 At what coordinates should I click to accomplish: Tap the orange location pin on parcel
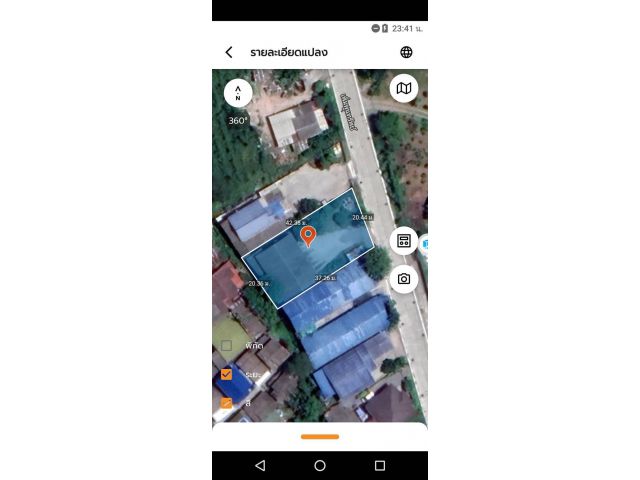tap(308, 236)
